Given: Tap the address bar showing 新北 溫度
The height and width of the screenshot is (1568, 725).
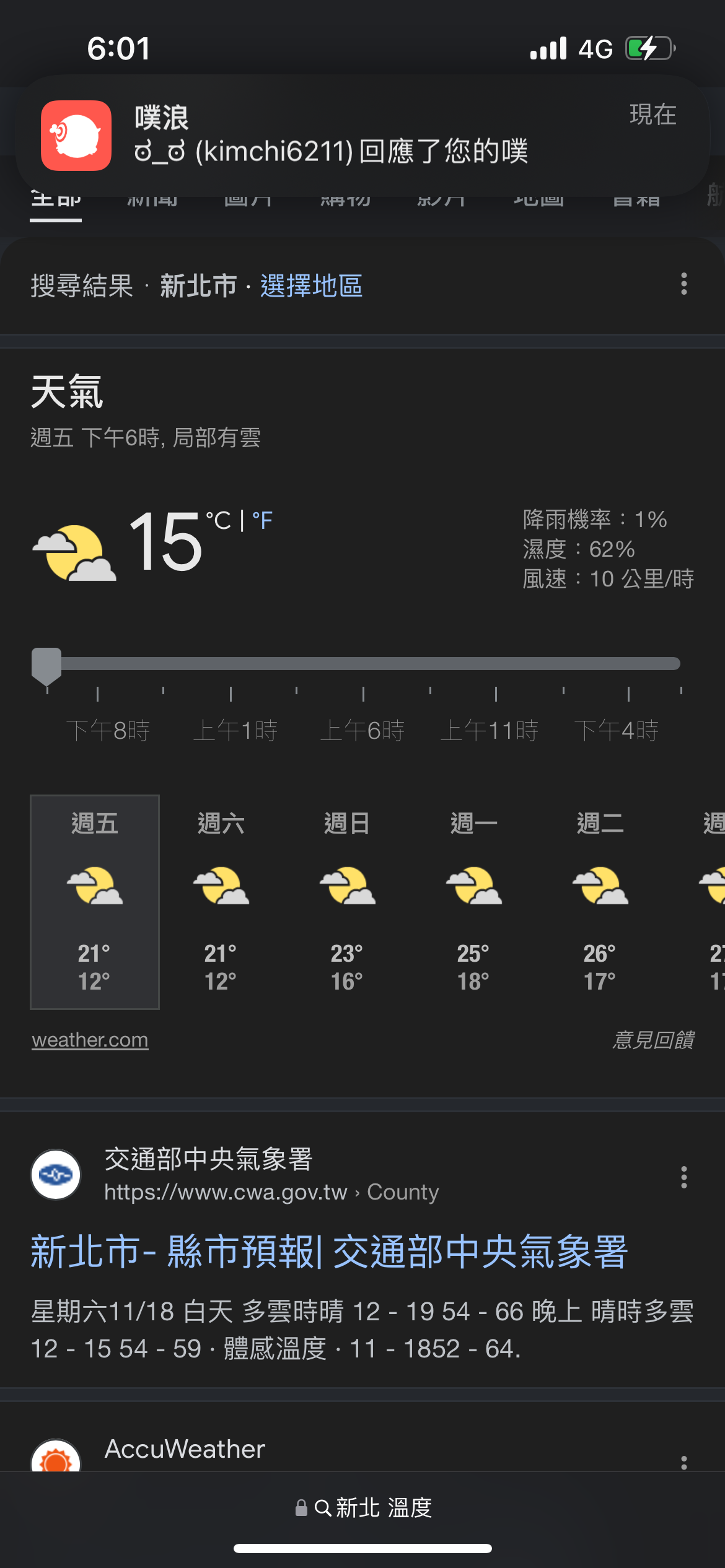Looking at the screenshot, I should click(x=363, y=1507).
